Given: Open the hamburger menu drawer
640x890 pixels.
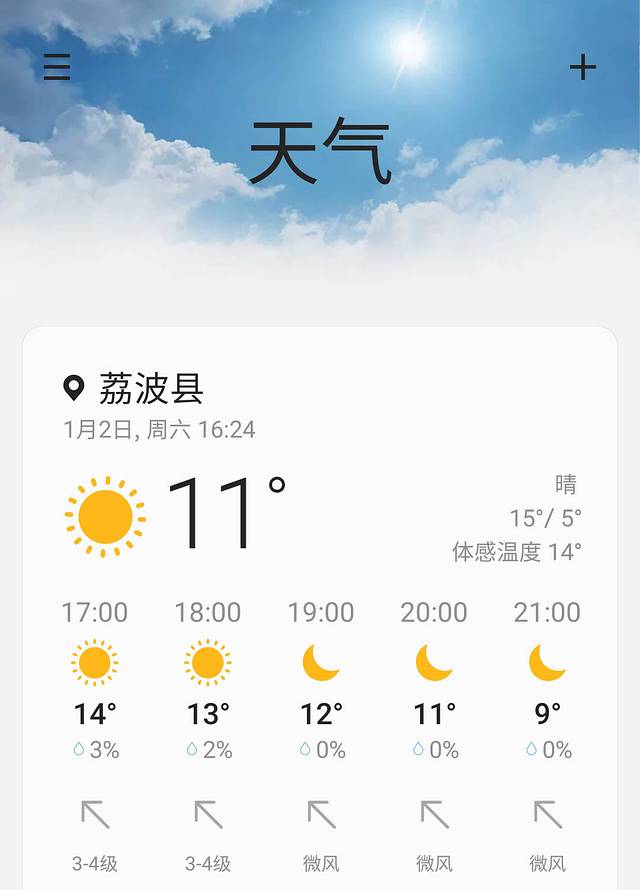Looking at the screenshot, I should point(57,67).
